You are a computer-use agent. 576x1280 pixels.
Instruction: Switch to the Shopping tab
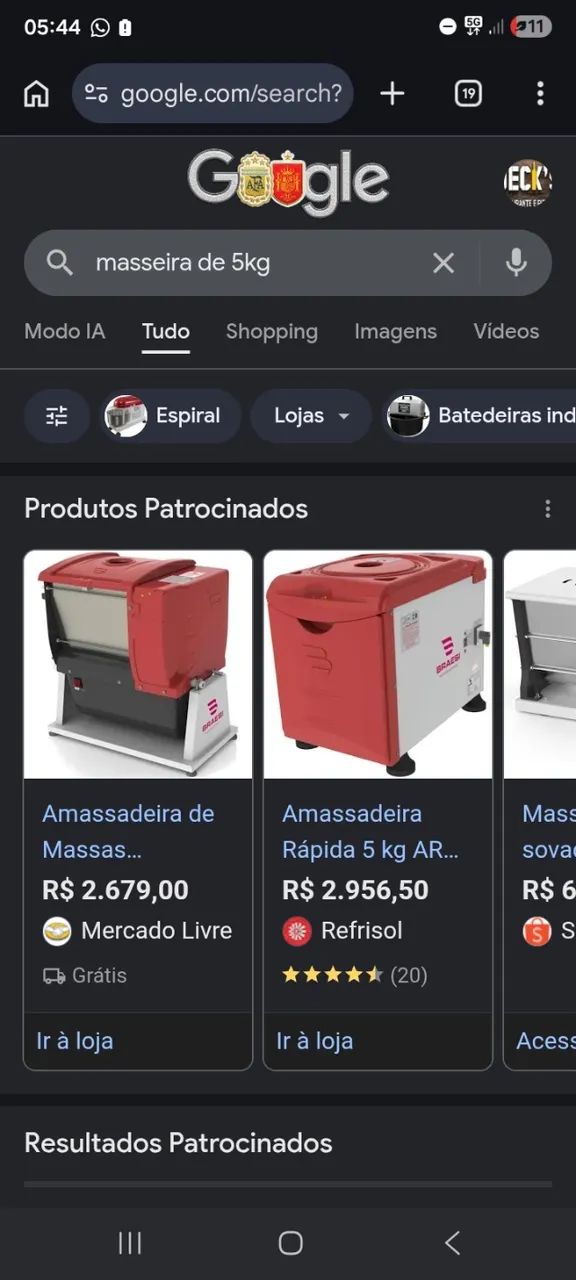(272, 331)
